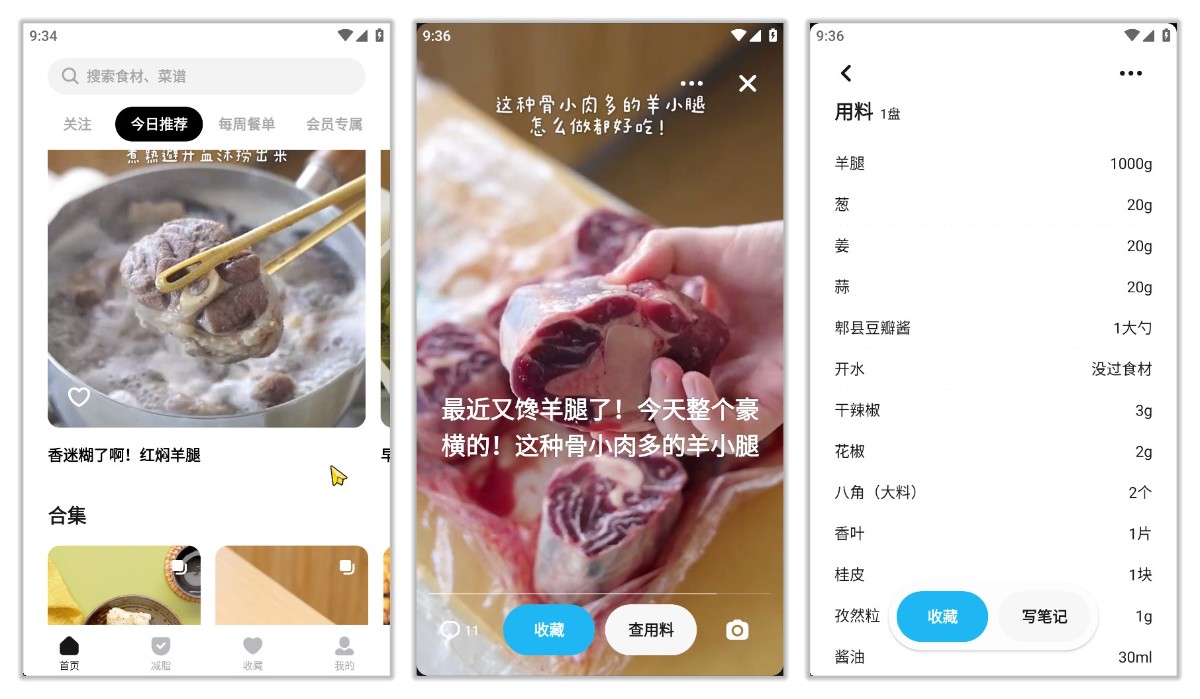Screen dimensions: 1200x699
Task: Open the 红焖羊腿 recipe card
Action: click(206, 290)
